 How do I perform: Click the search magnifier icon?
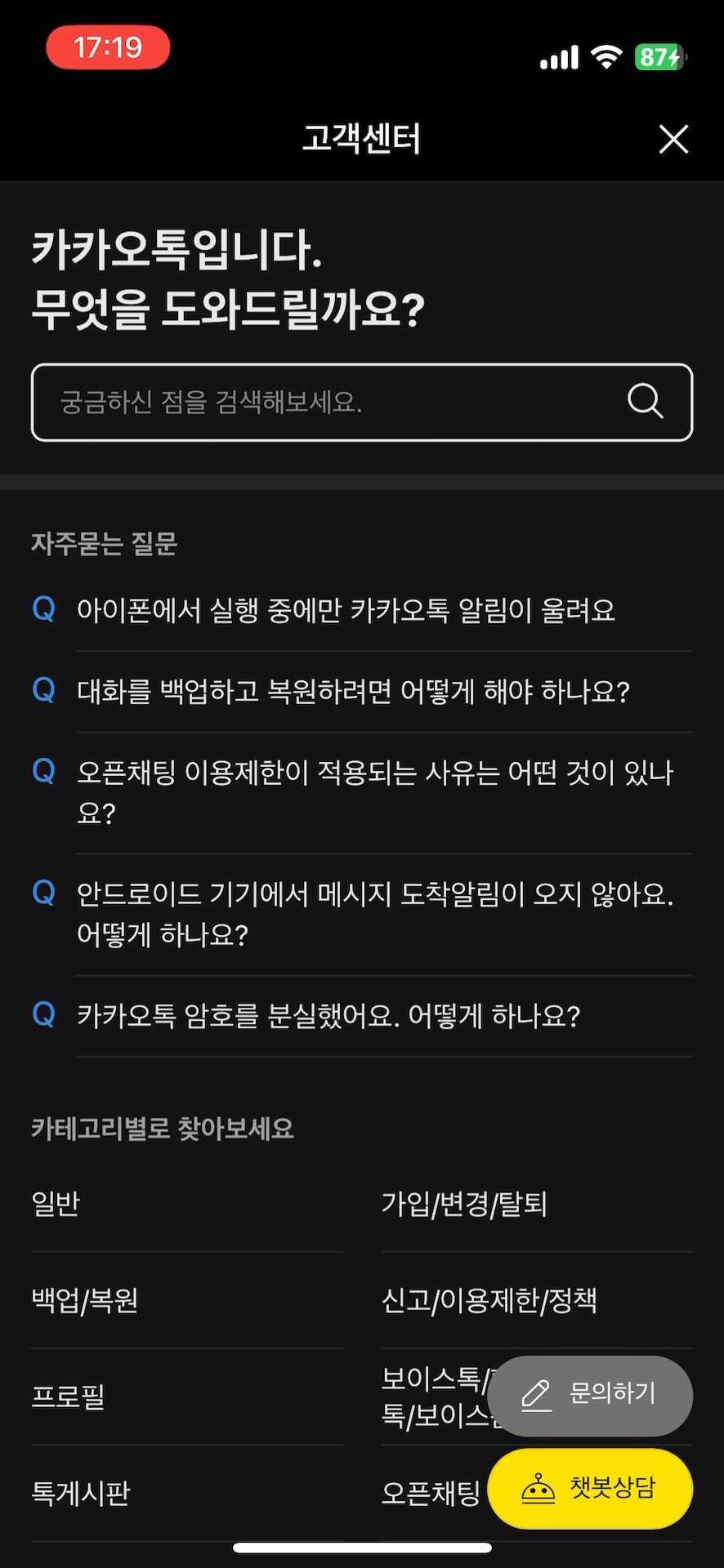(645, 401)
